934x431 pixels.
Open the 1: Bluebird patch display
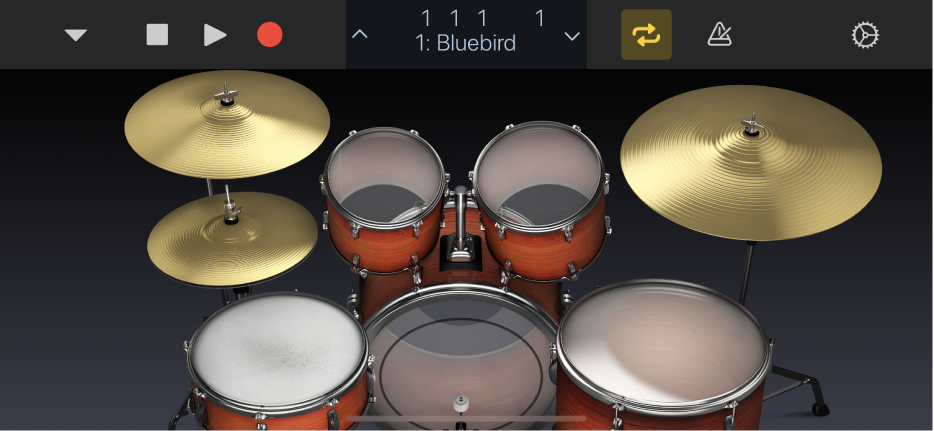tap(465, 34)
